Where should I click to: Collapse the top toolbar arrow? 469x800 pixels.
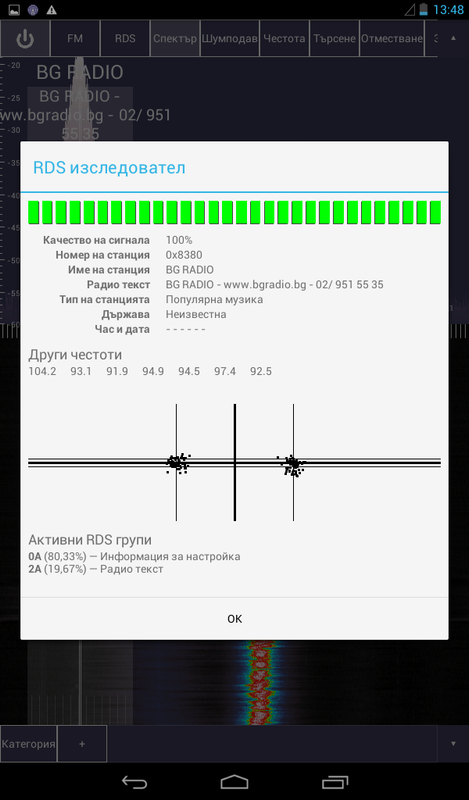pos(453,38)
